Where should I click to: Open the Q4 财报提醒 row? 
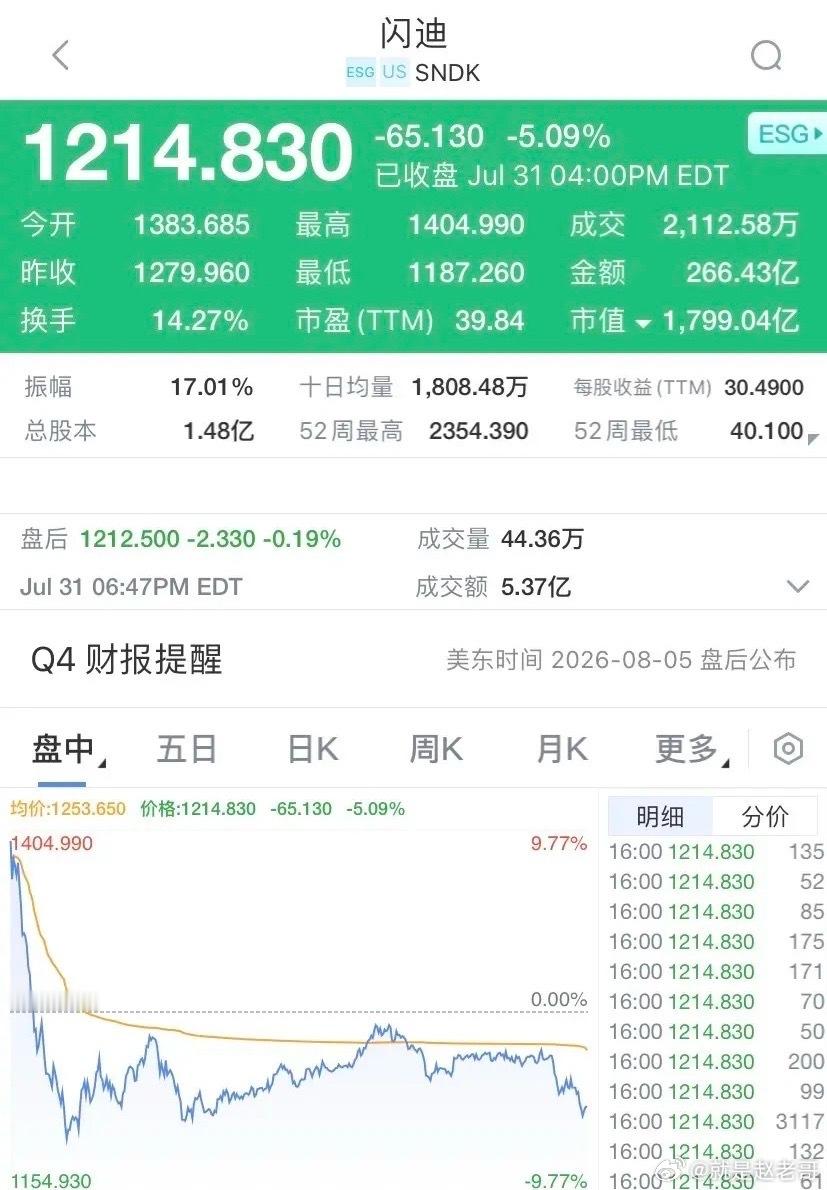[x=414, y=660]
